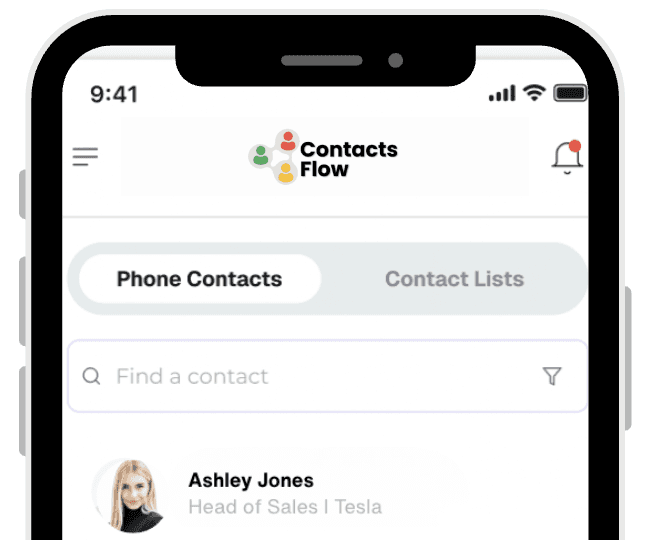
Task: Select the Phone Contacts tab
Action: (200, 279)
